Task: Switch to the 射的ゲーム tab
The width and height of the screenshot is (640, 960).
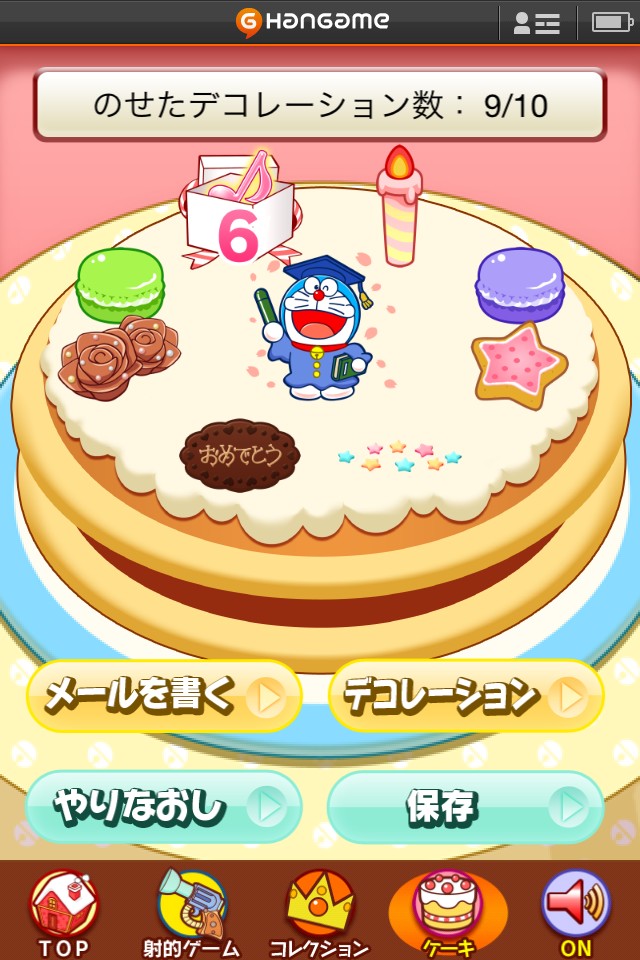Action: pos(191,911)
